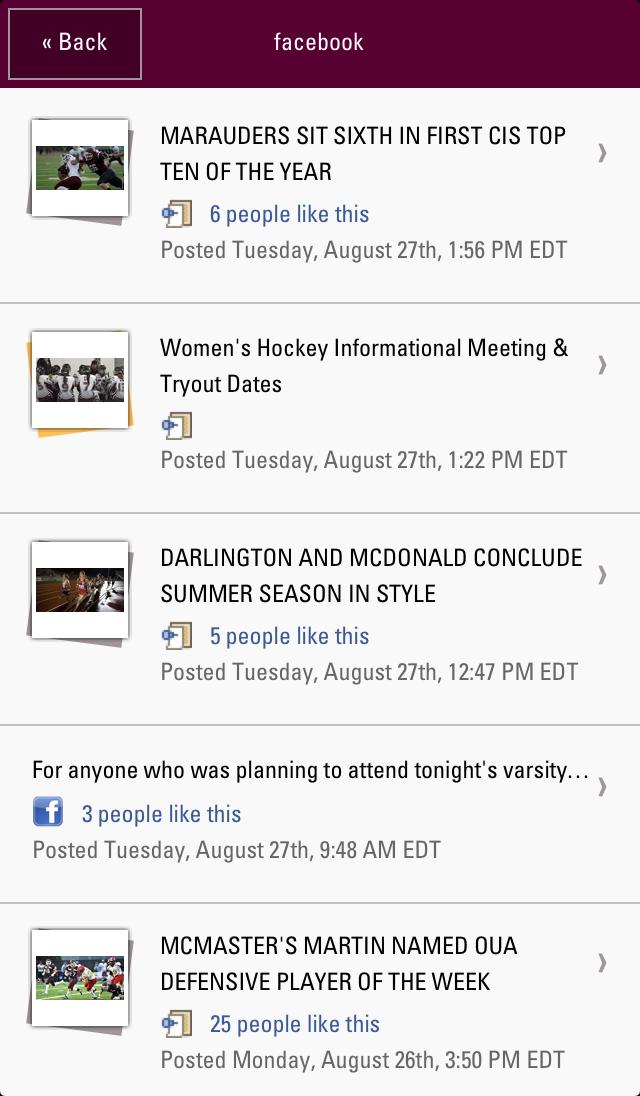Open the Marauders Sit Sixth CIS post
640x1096 pixels.
(363, 153)
